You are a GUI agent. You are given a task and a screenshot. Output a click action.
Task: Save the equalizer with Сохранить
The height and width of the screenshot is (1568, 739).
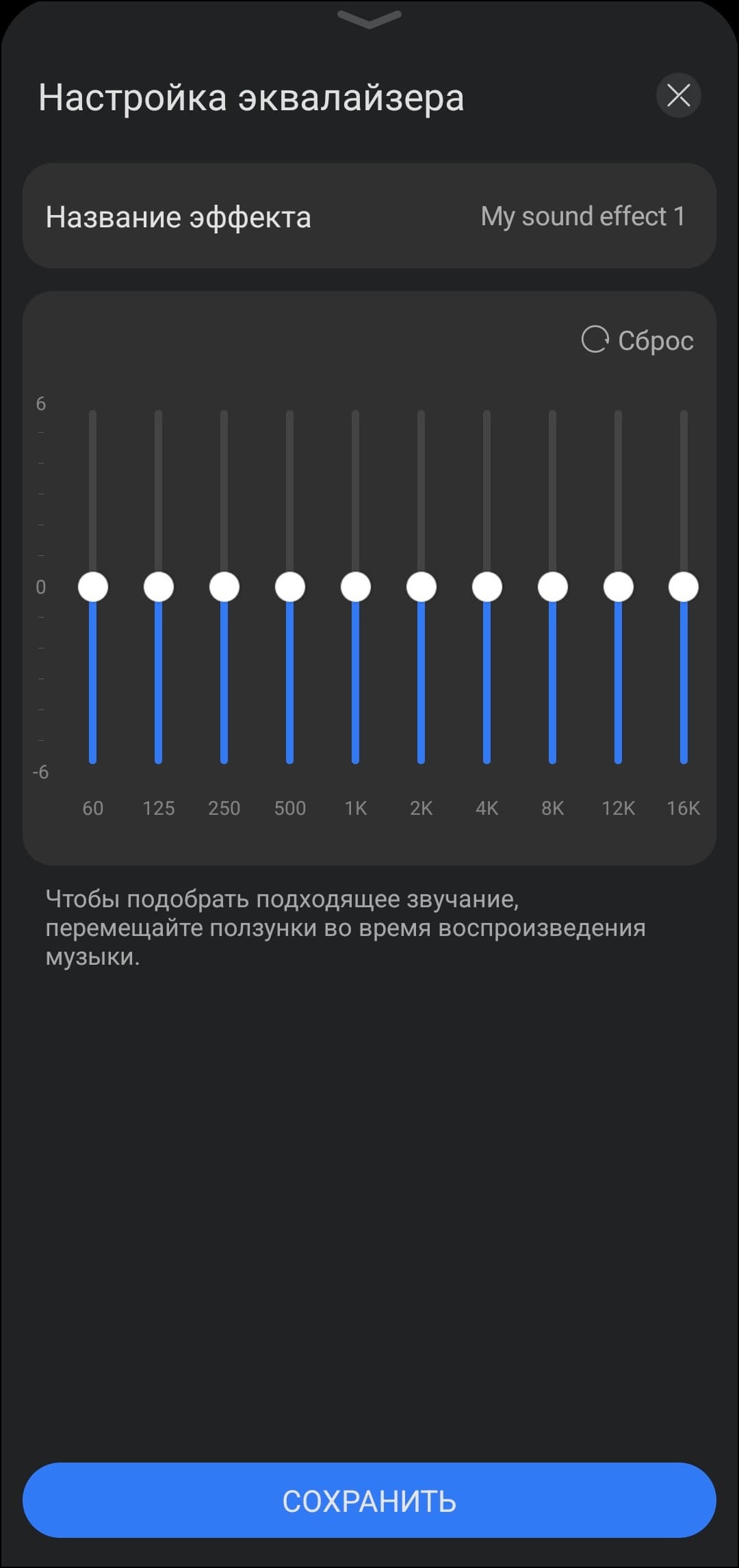pos(369,1501)
